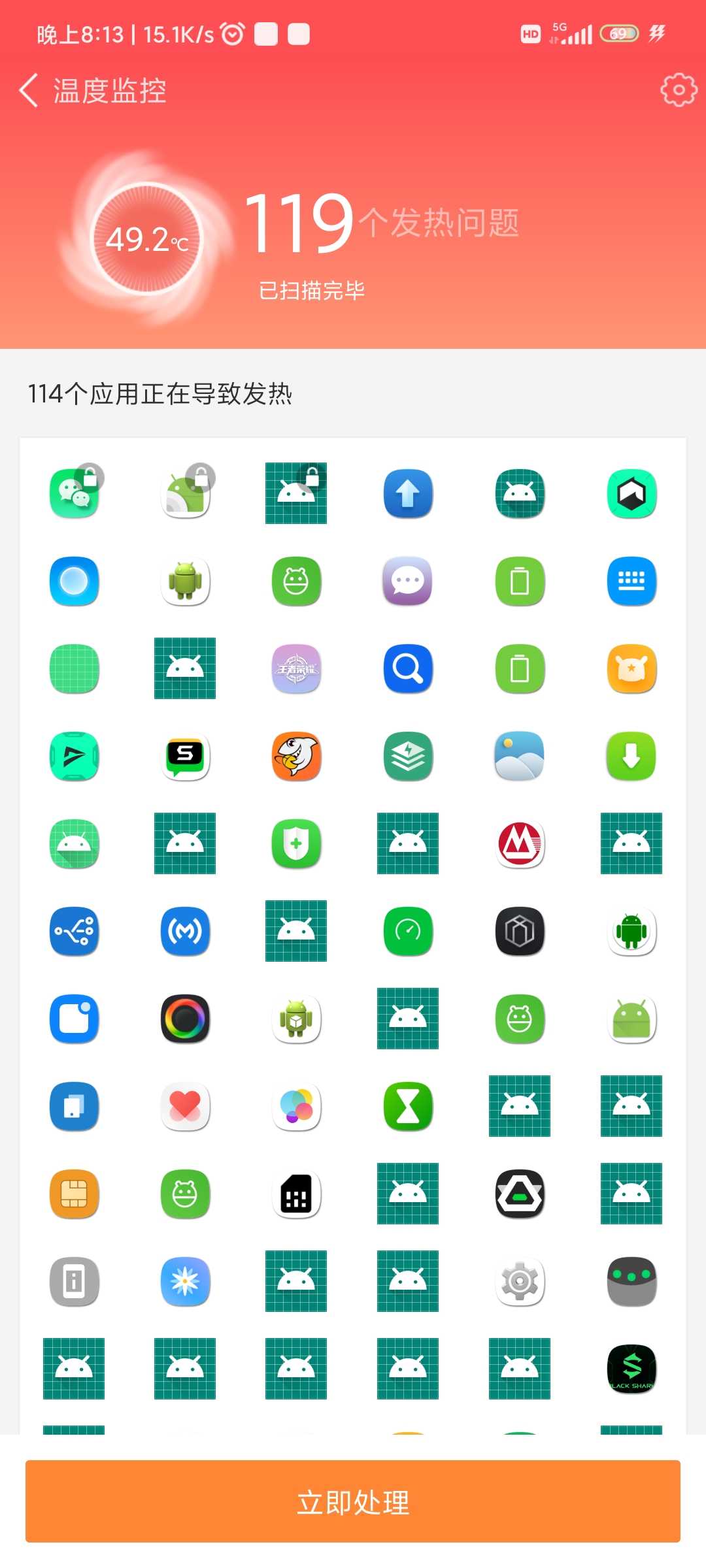
Task: Select the blue keyboard app icon
Action: tap(631, 581)
